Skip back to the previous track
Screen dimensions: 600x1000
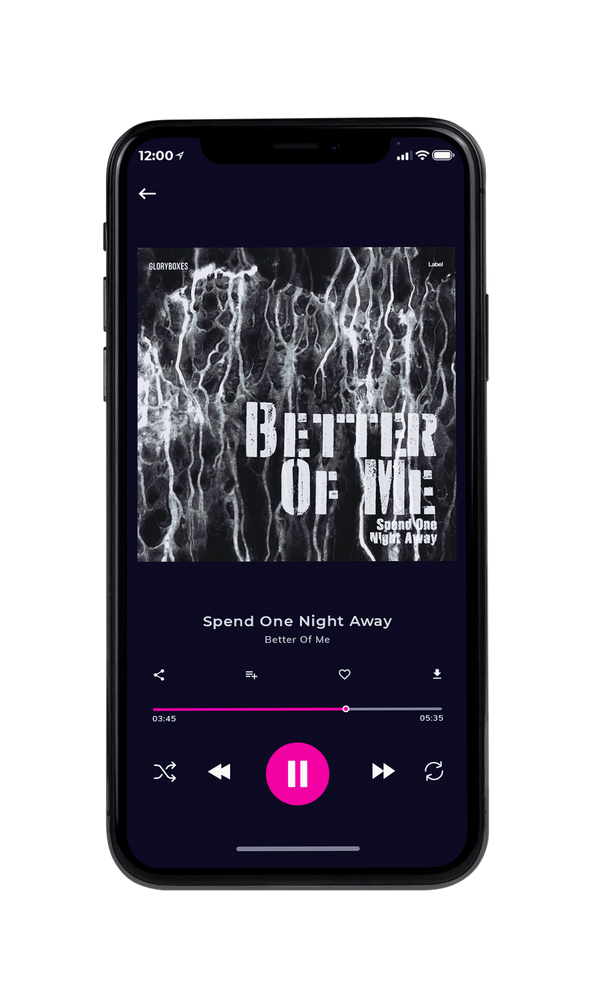point(219,772)
